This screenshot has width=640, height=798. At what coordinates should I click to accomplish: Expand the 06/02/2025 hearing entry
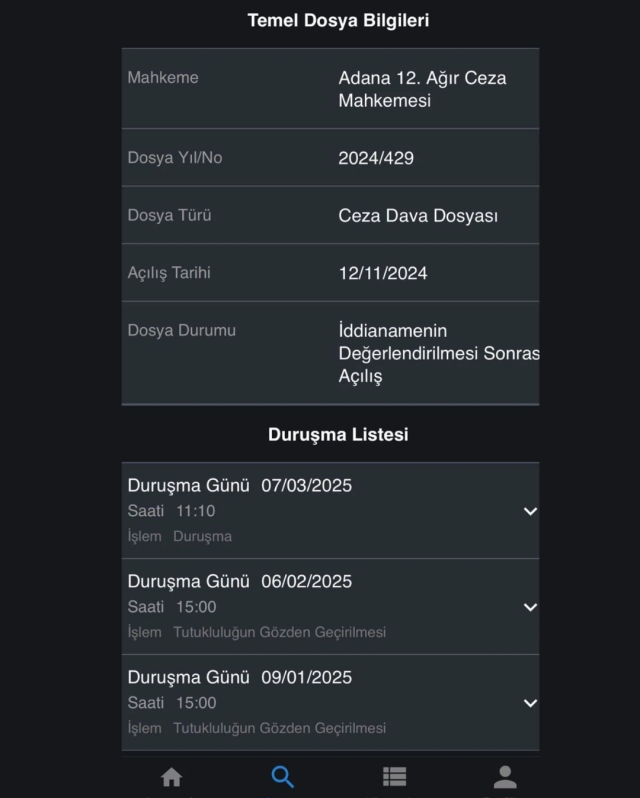(x=530, y=607)
